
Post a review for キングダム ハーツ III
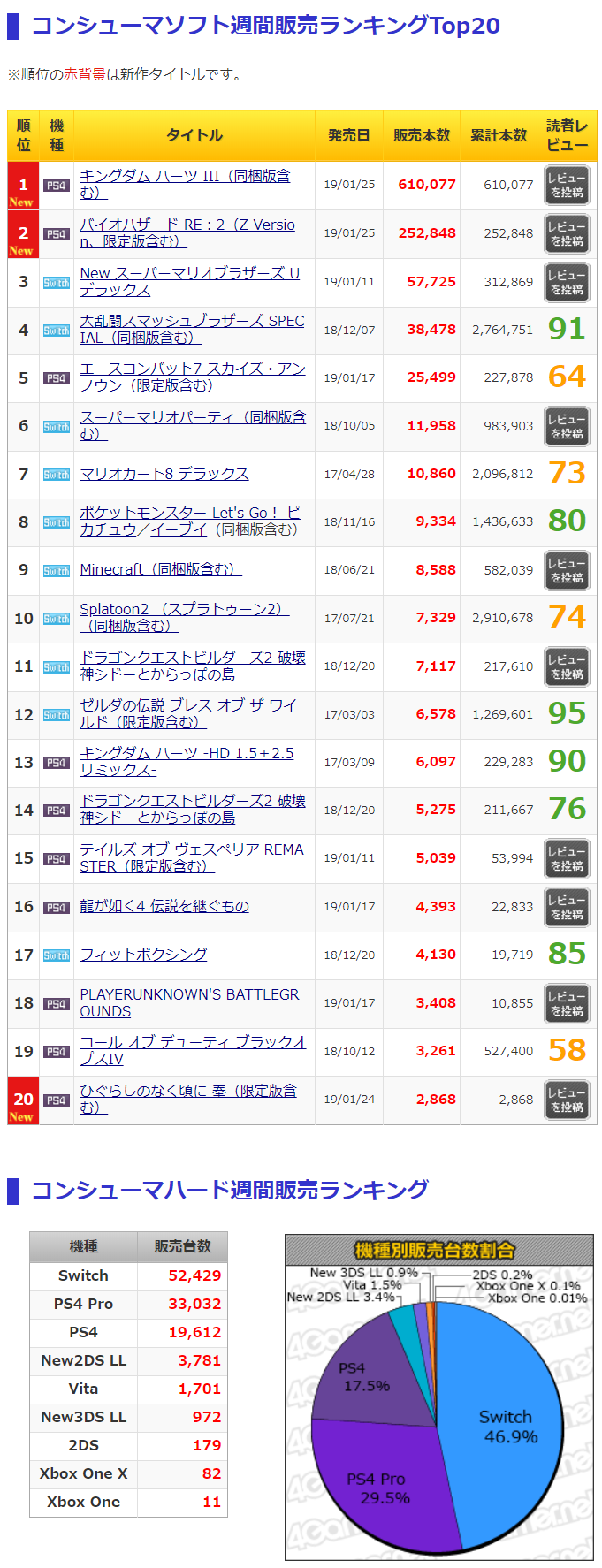[x=566, y=185]
